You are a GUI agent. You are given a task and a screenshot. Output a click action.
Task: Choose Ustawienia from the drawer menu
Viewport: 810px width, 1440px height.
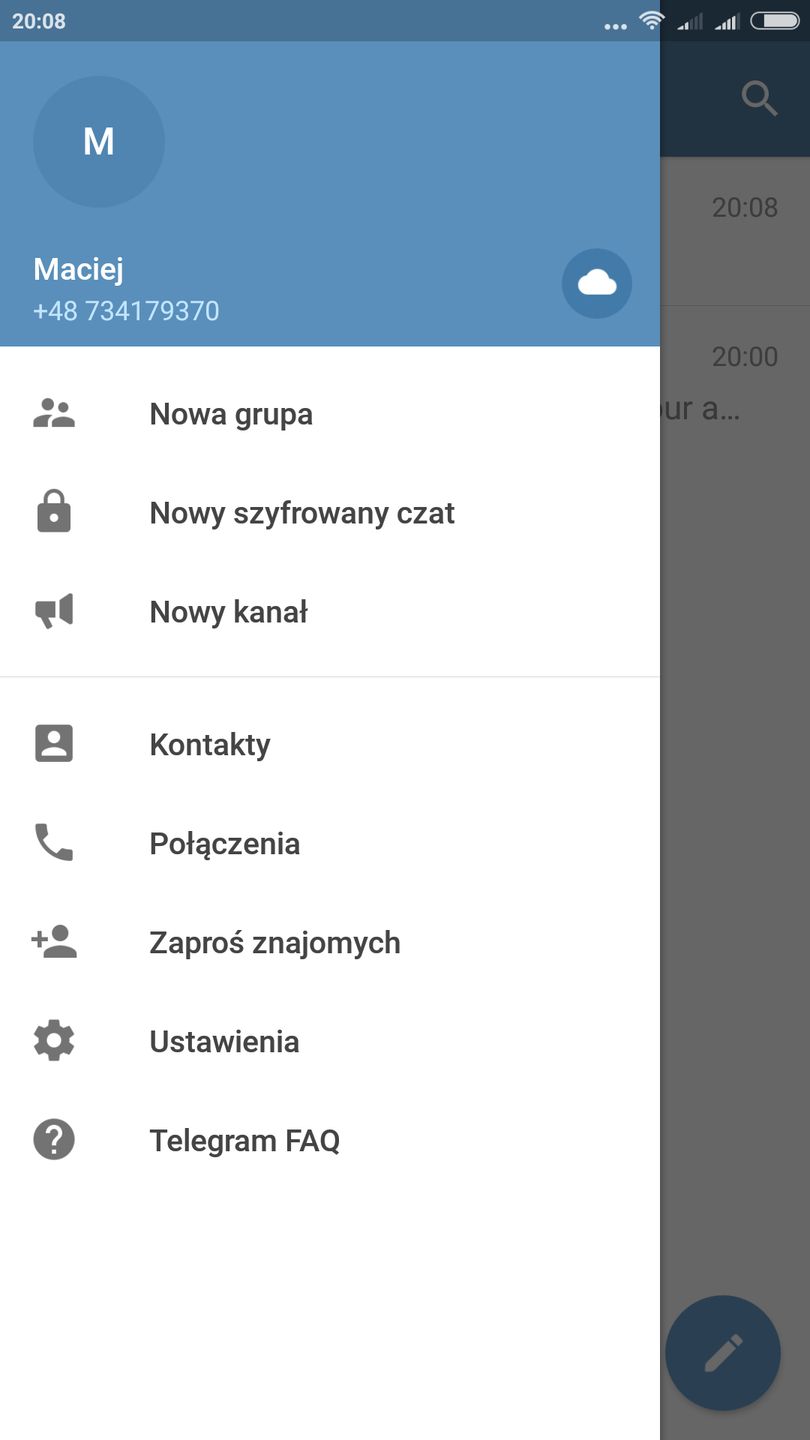224,1041
